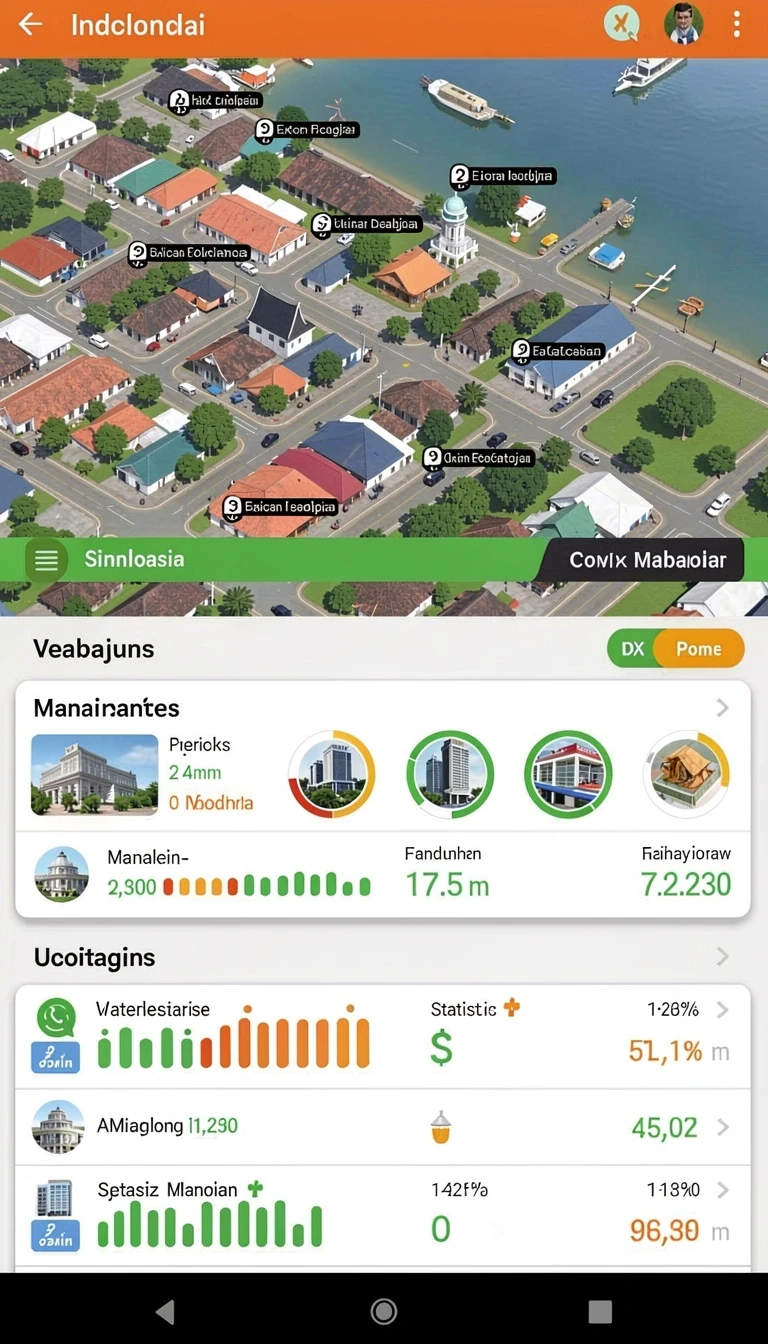Go back with the top-left arrow
Image resolution: width=768 pixels, height=1344 pixels.
point(31,25)
